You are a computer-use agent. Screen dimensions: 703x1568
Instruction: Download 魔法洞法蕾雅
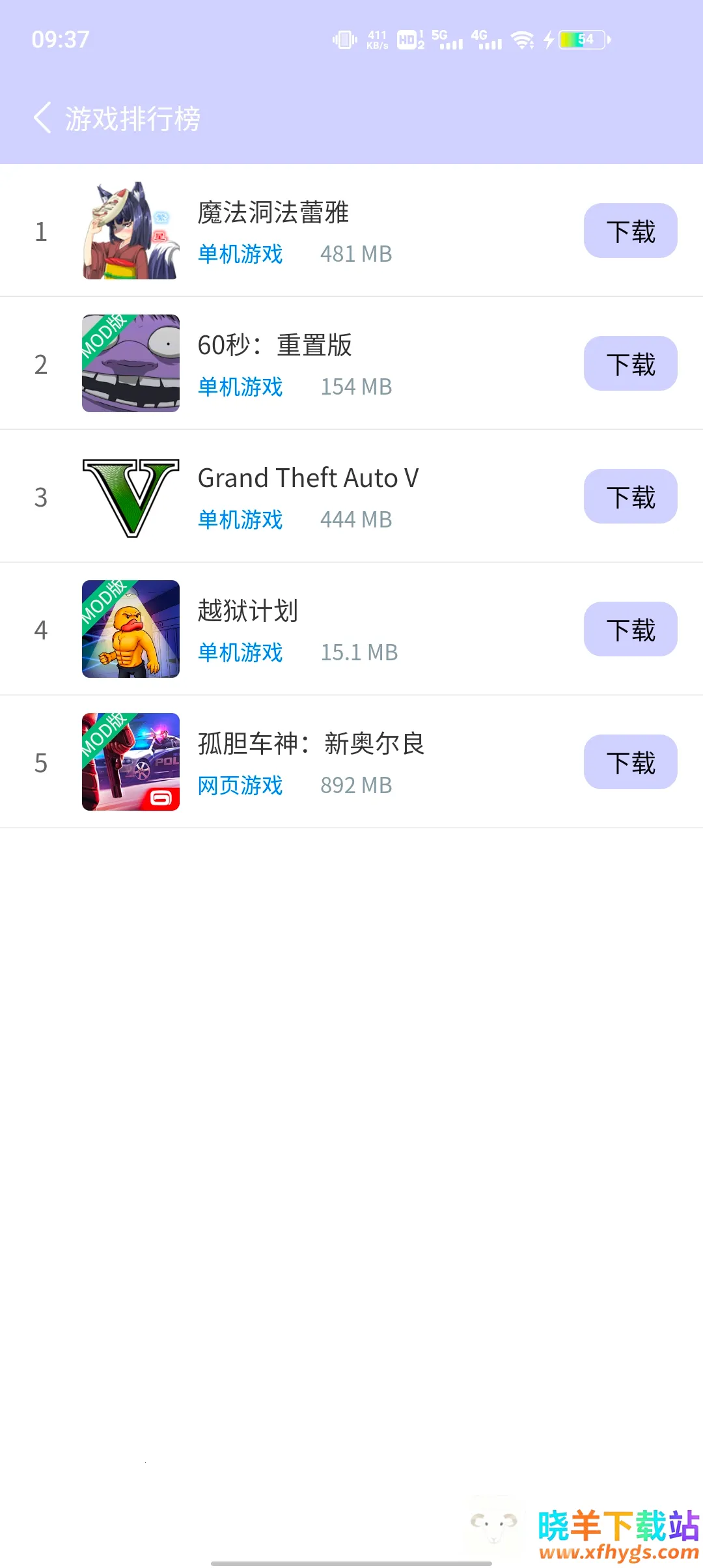click(x=630, y=231)
